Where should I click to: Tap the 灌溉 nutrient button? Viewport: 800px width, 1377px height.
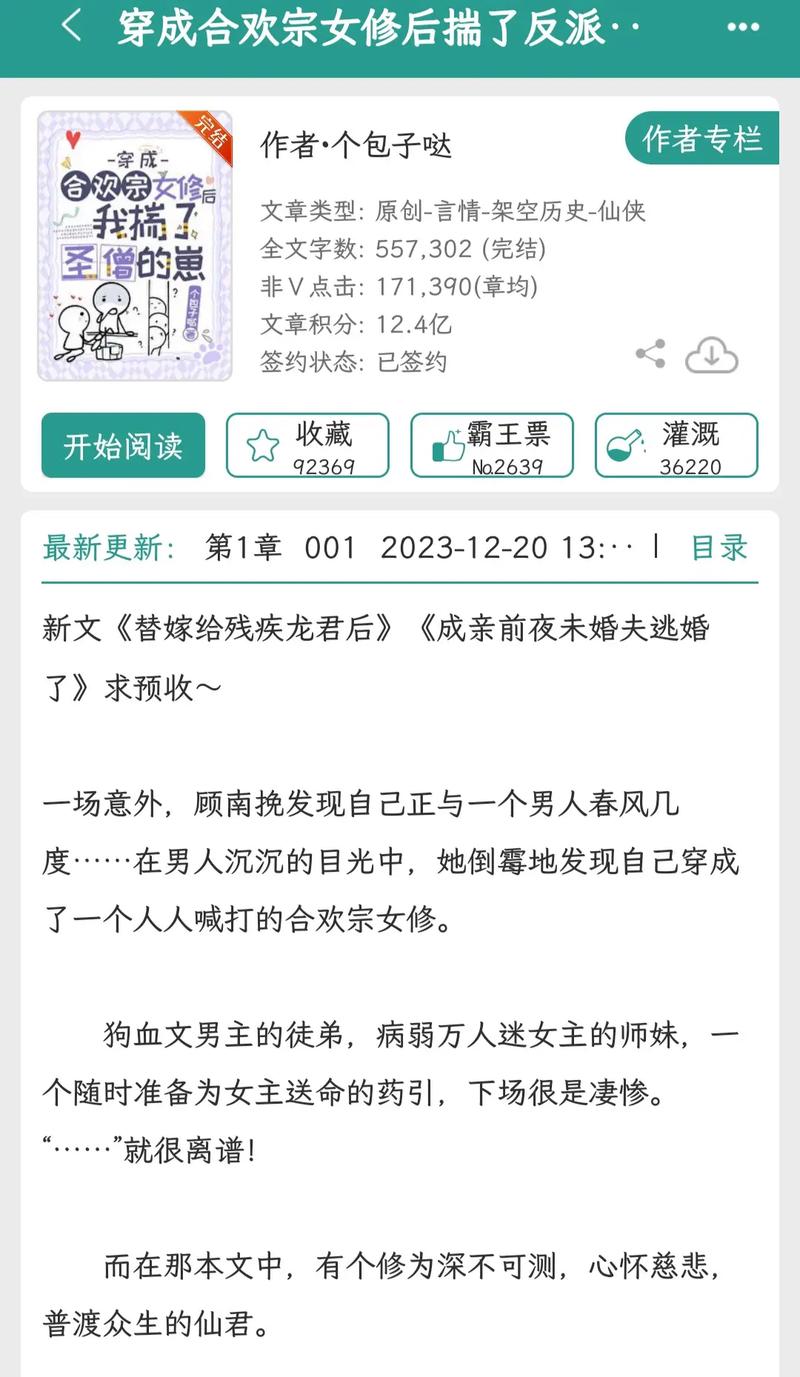point(676,446)
